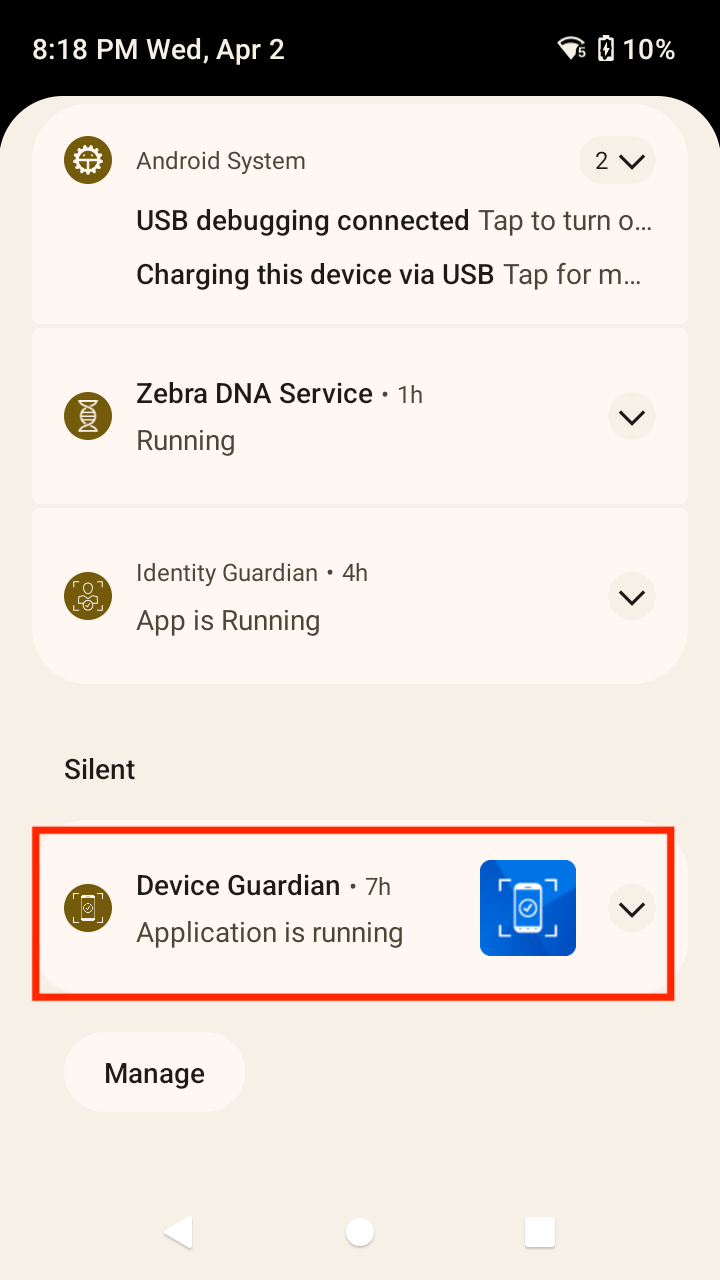
Task: Expand the Android System notification group
Action: 617,161
